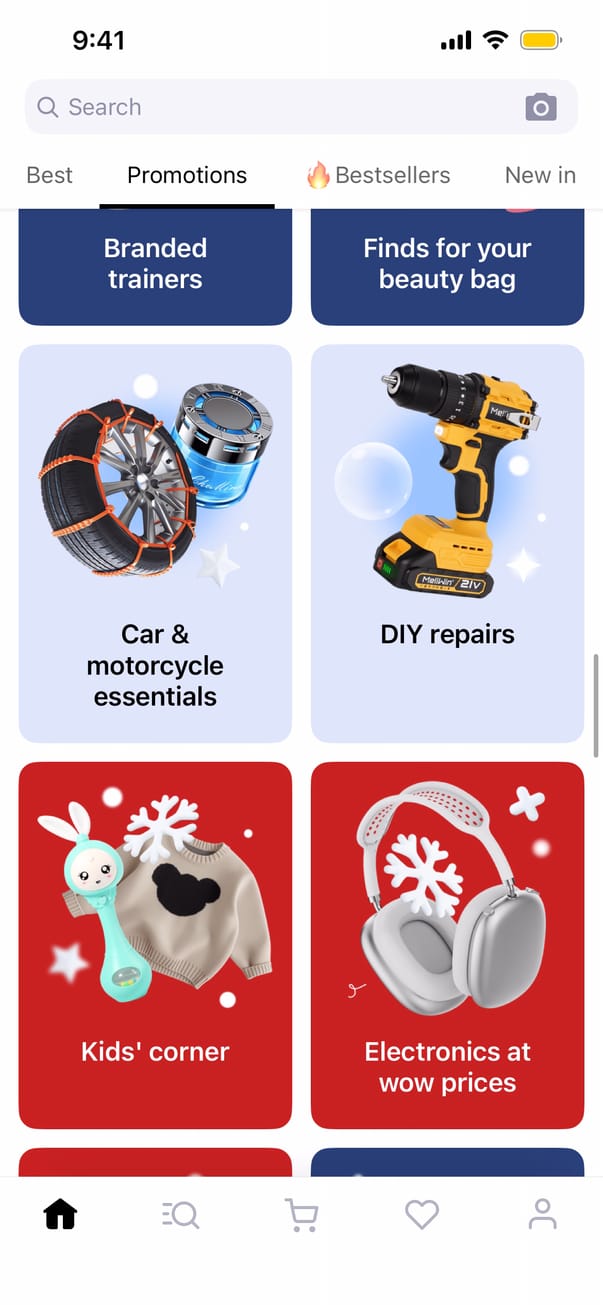The height and width of the screenshot is (1305, 603).
Task: Open the favorites heart tab
Action: (x=422, y=1215)
